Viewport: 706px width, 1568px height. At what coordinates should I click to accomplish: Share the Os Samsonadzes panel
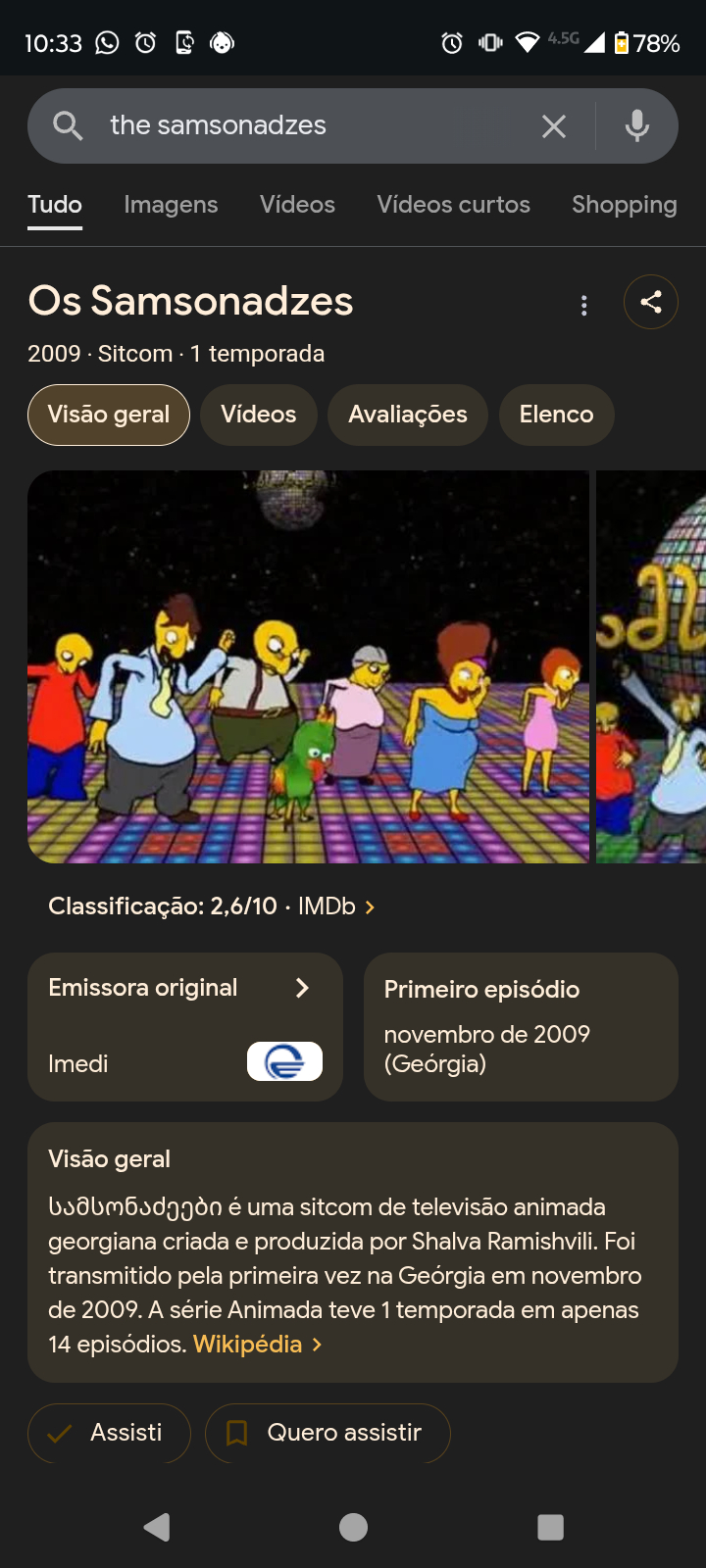click(x=651, y=302)
